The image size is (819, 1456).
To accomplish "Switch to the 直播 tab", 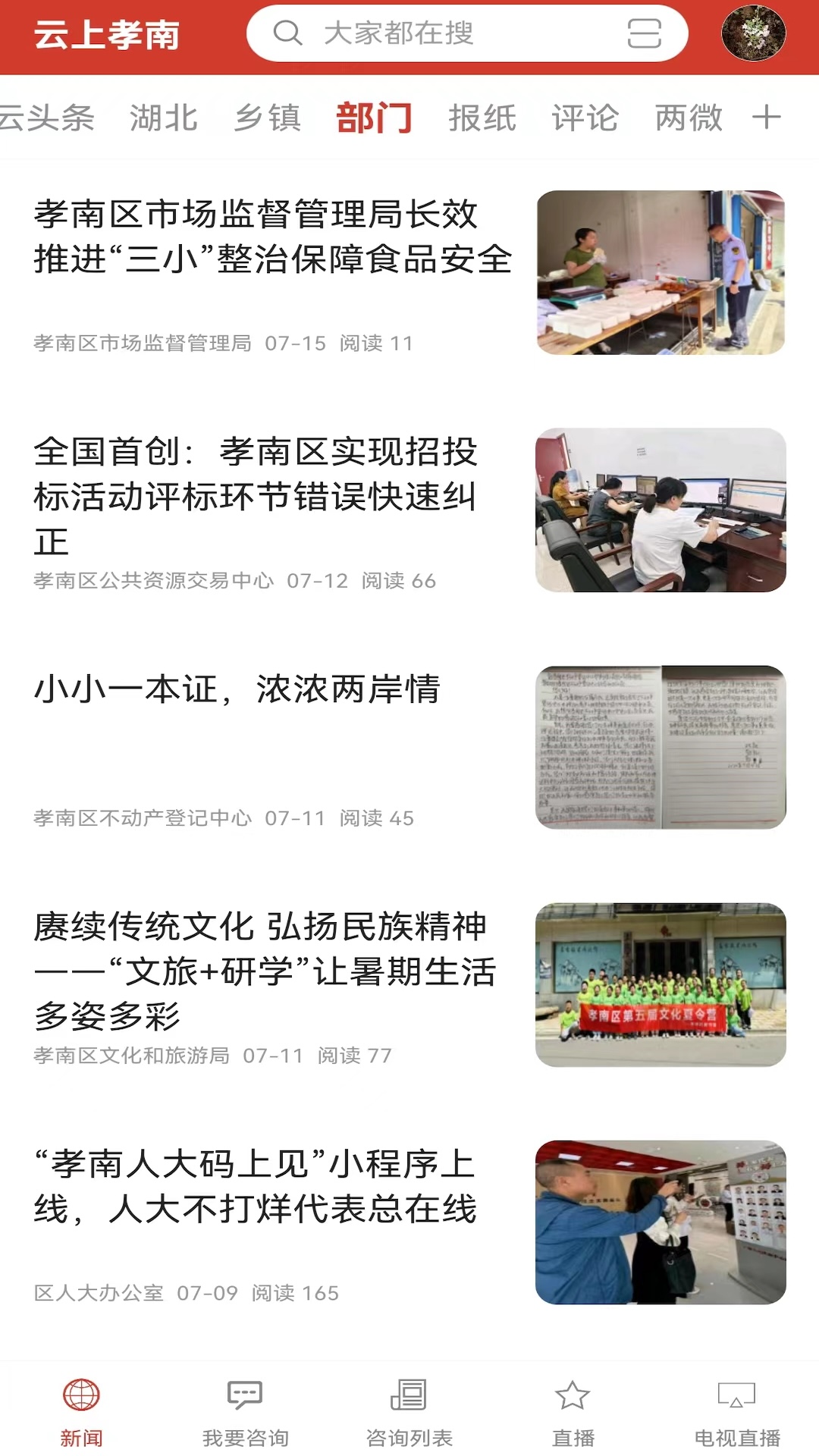I will coord(573,1411).
